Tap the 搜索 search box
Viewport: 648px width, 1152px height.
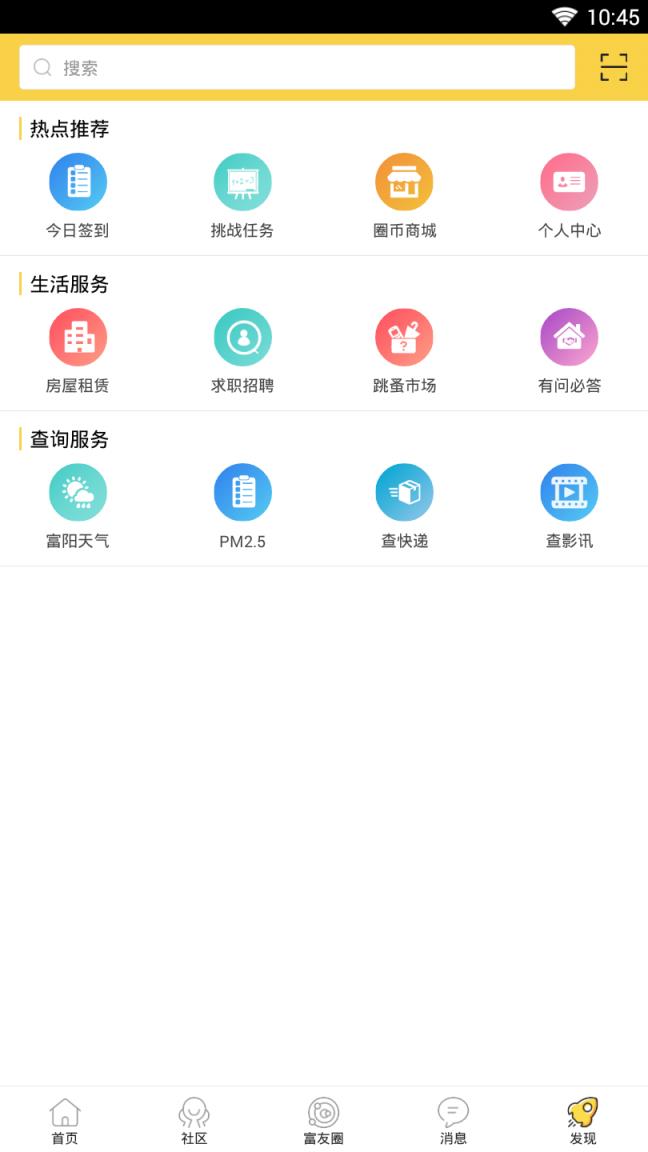point(297,68)
